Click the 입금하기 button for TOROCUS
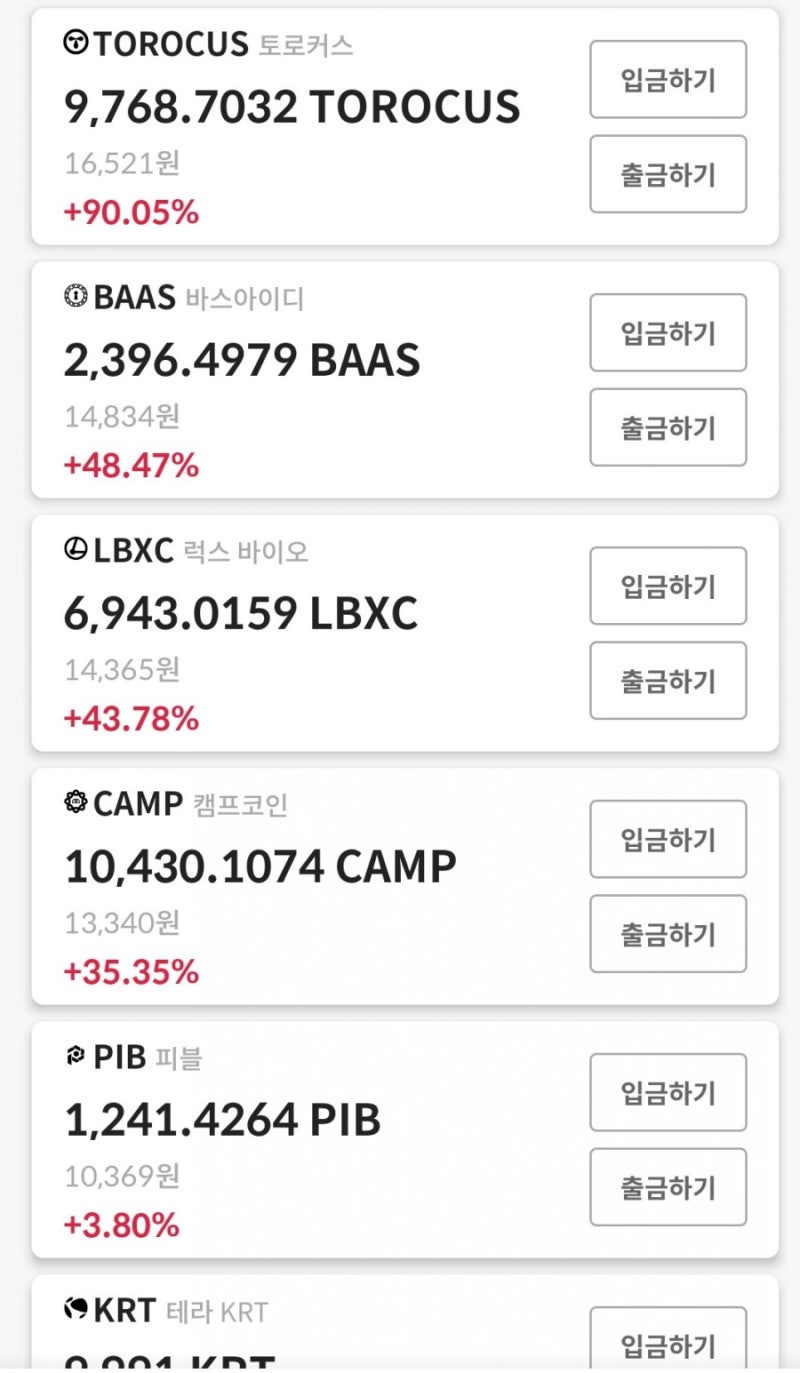This screenshot has height=1373, width=800. pos(668,80)
